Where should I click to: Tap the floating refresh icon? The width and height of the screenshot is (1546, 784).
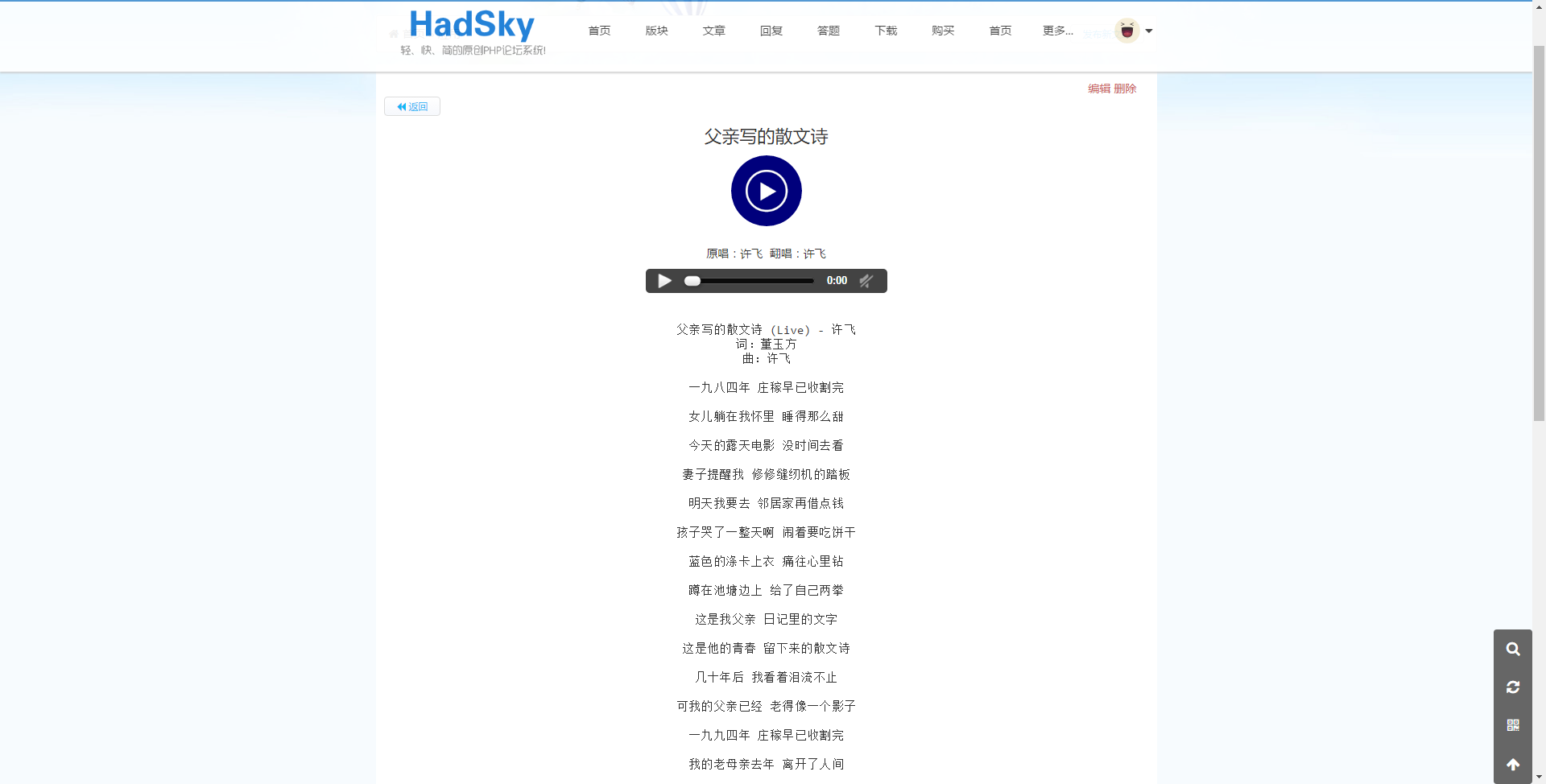tap(1513, 687)
